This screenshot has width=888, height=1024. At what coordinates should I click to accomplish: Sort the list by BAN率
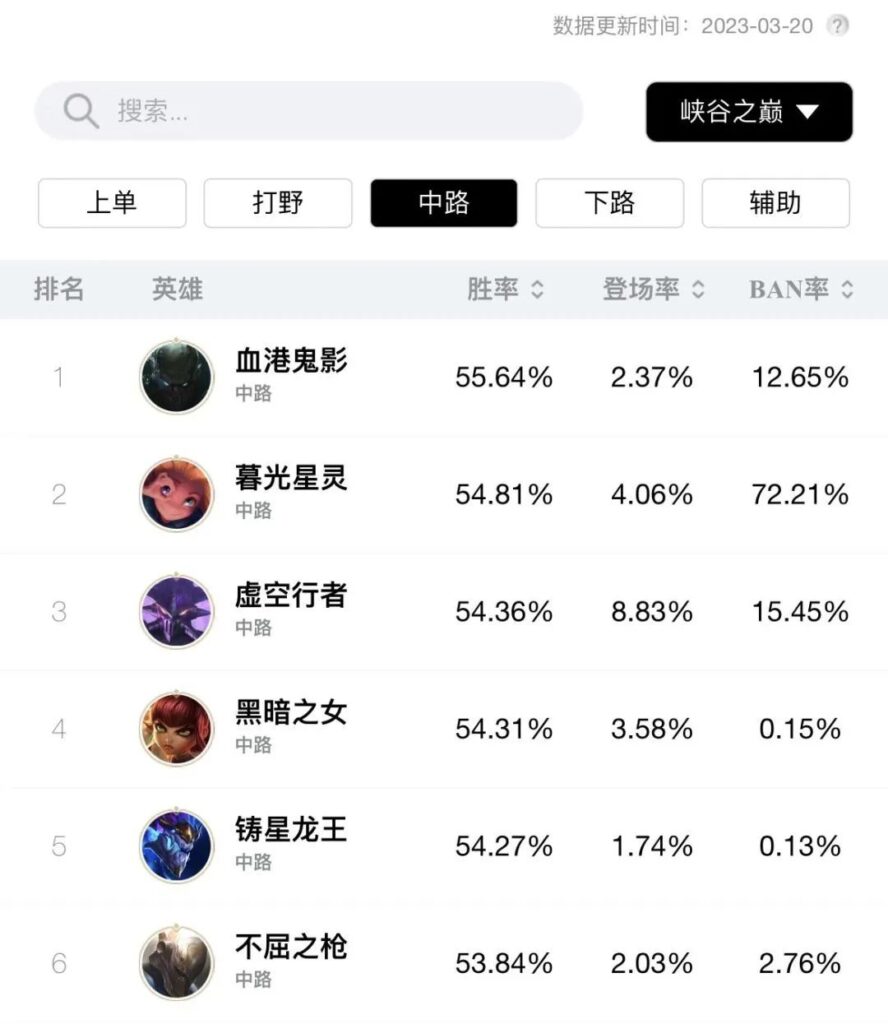click(801, 290)
